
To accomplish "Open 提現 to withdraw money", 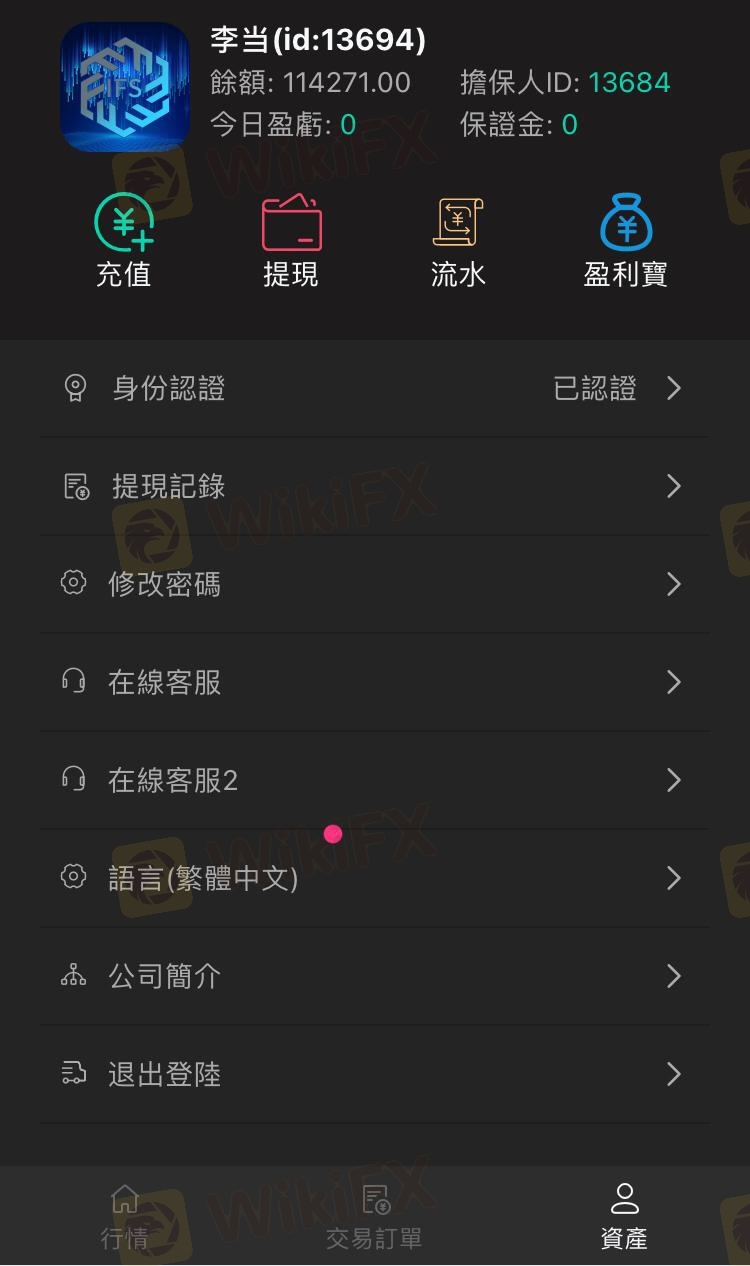I will 291,241.
